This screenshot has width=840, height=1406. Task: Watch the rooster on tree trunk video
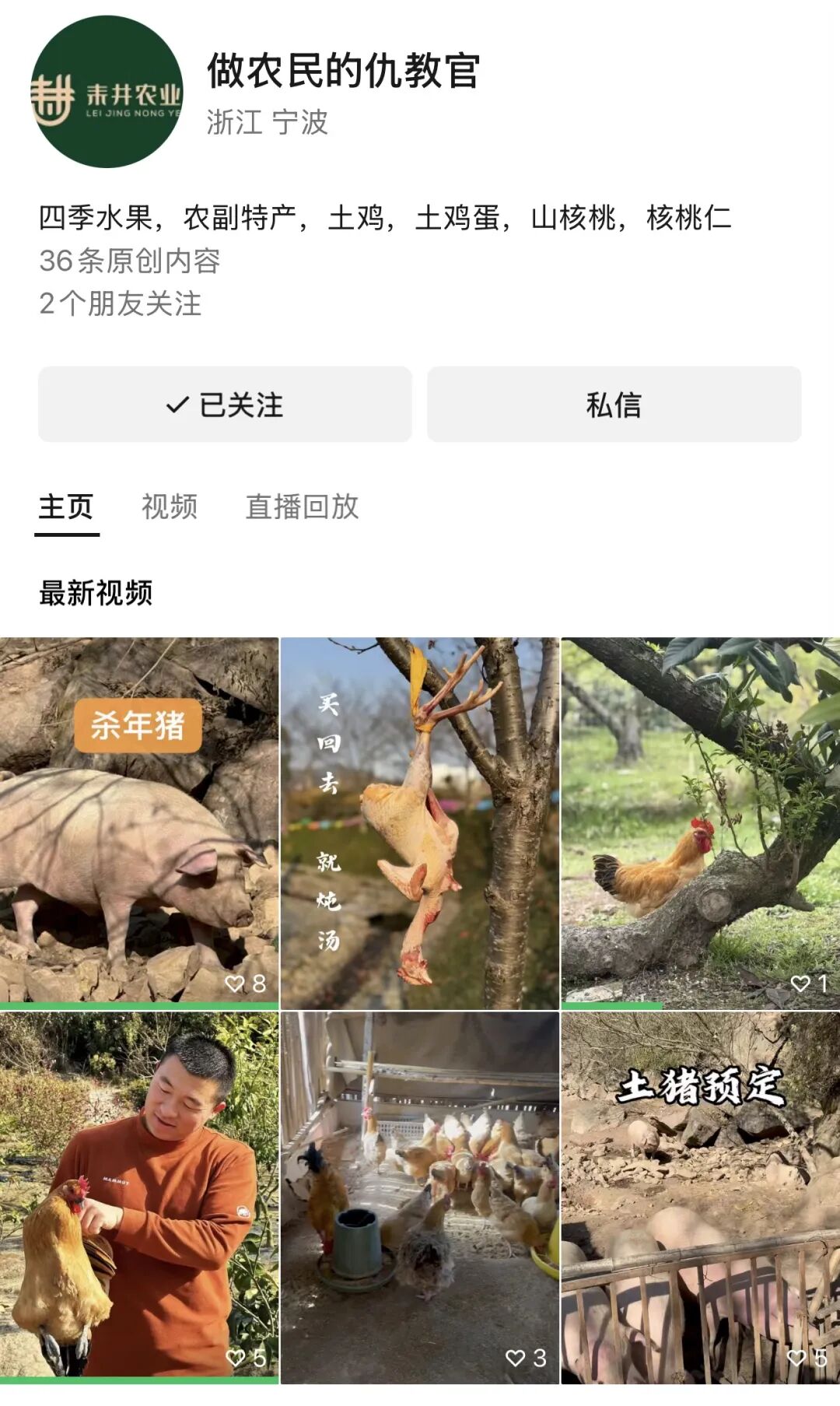(x=700, y=822)
